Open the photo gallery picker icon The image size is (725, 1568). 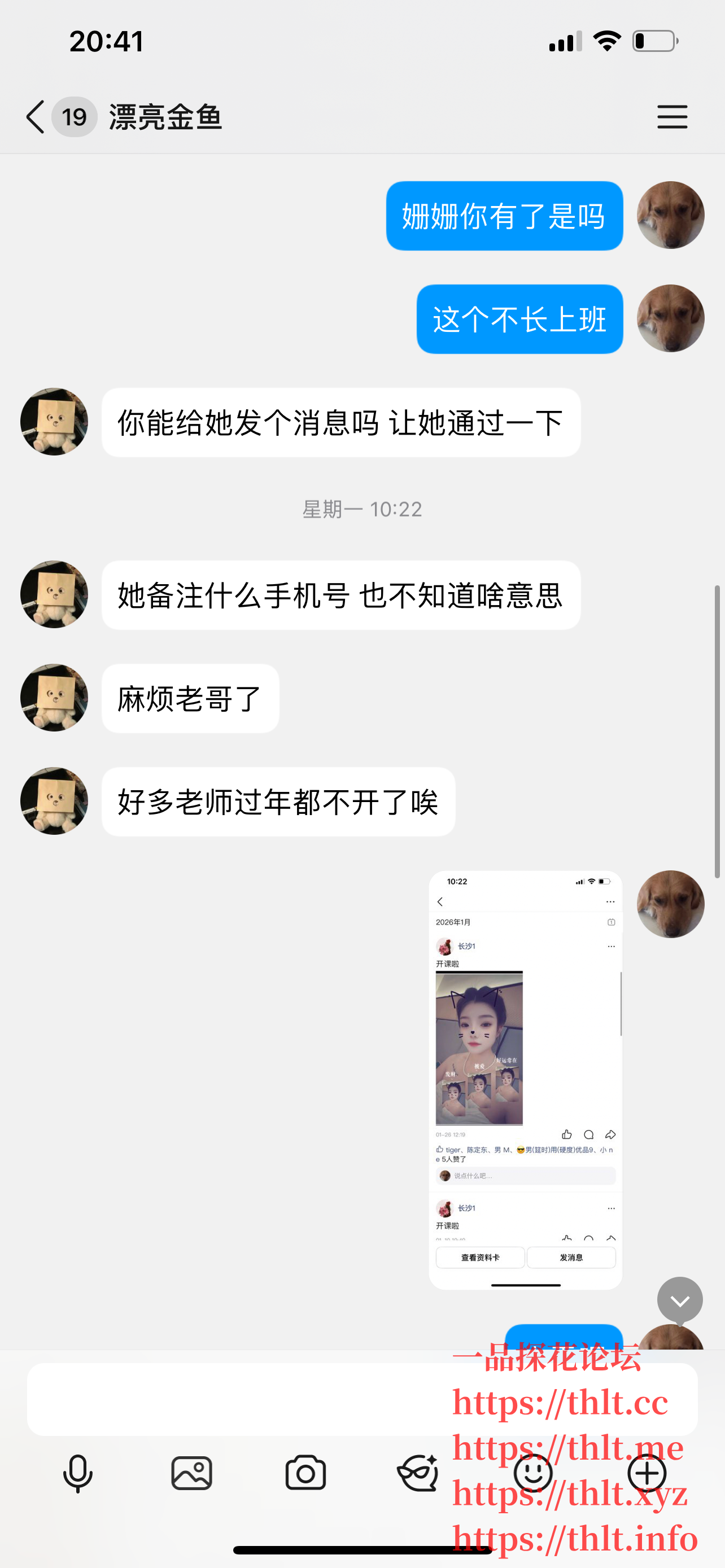191,1474
